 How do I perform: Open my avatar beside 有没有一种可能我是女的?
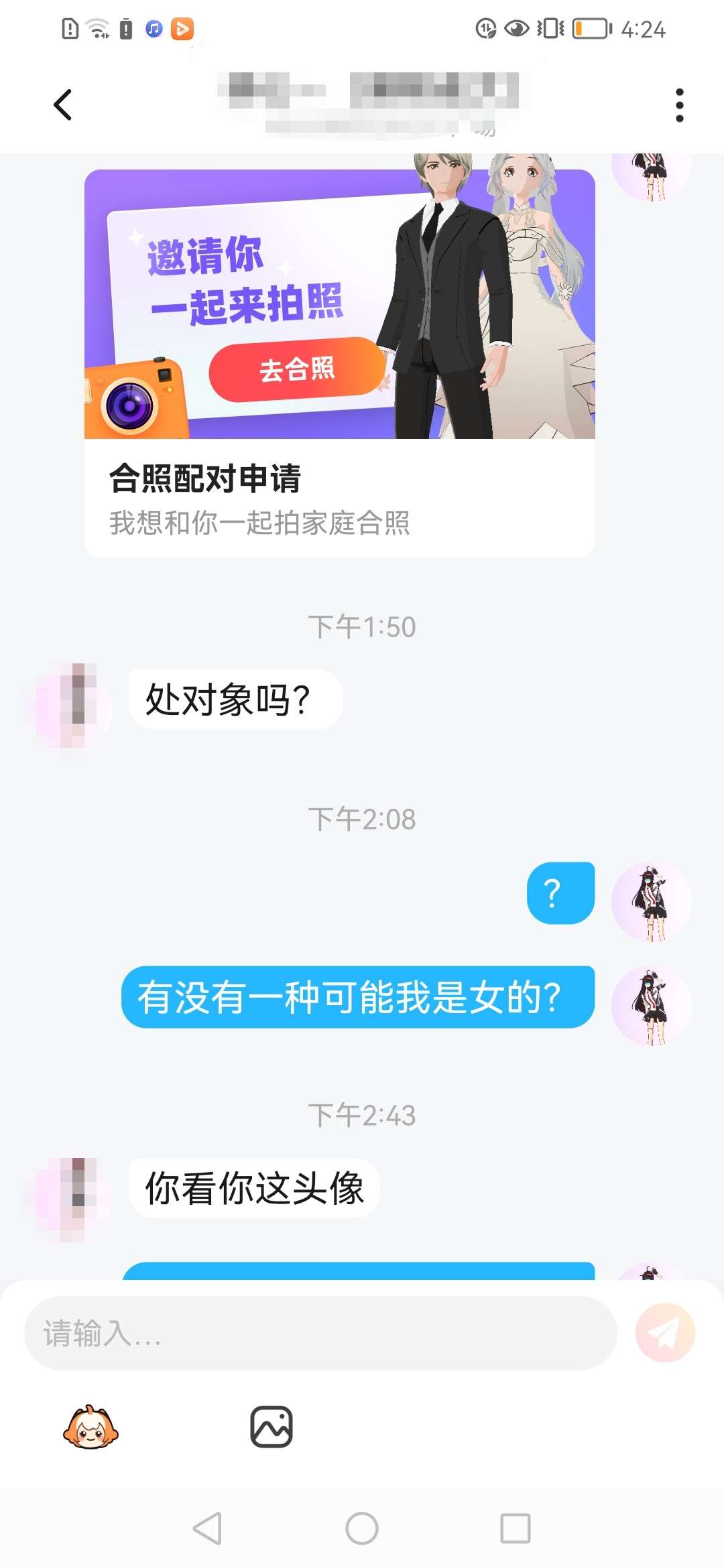point(651,1005)
